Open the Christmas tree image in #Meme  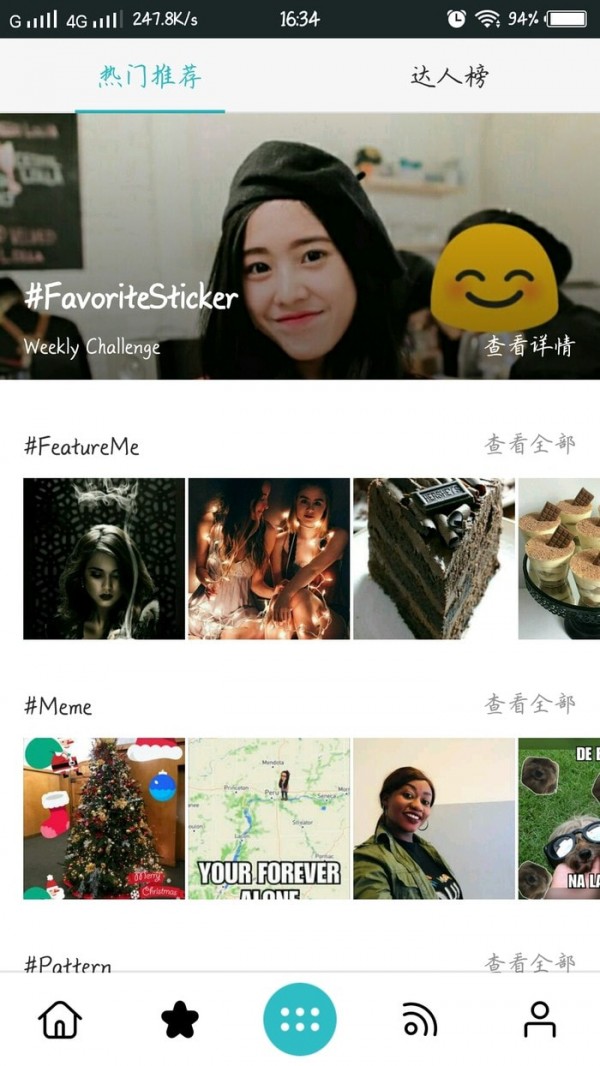click(104, 818)
